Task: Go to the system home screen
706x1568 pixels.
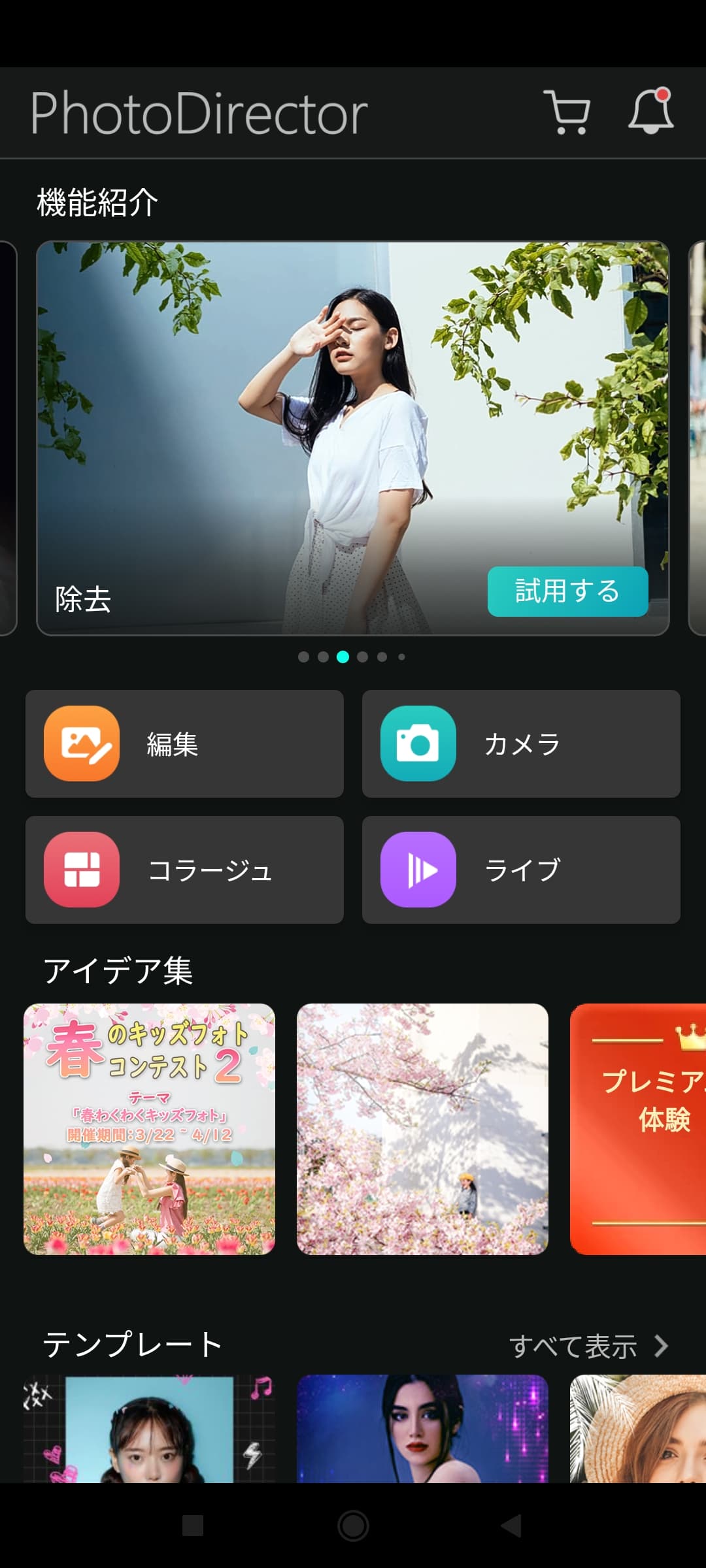Action: click(353, 1526)
